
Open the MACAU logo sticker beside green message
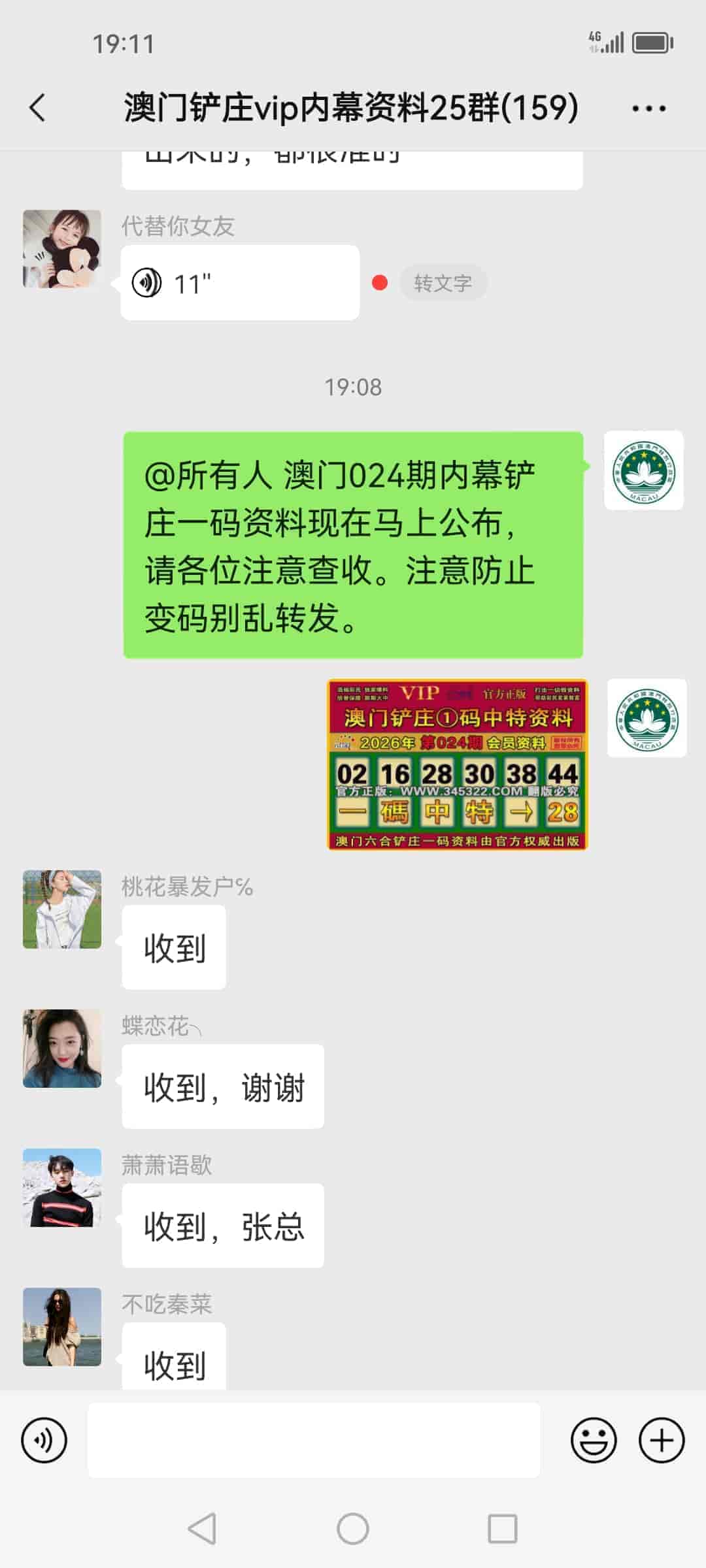pos(644,470)
